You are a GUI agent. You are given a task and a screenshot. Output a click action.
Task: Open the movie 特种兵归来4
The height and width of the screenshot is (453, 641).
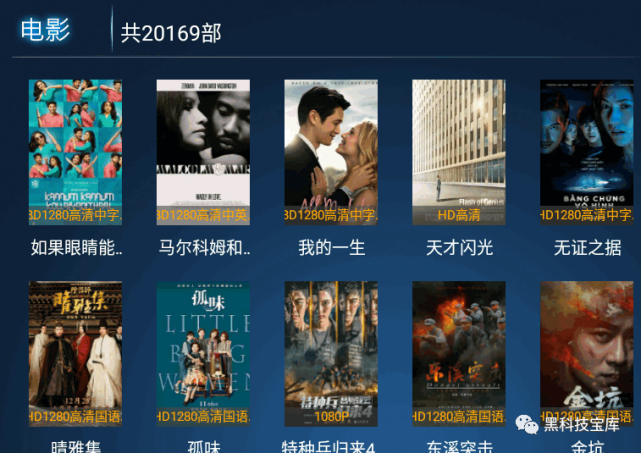click(x=331, y=353)
